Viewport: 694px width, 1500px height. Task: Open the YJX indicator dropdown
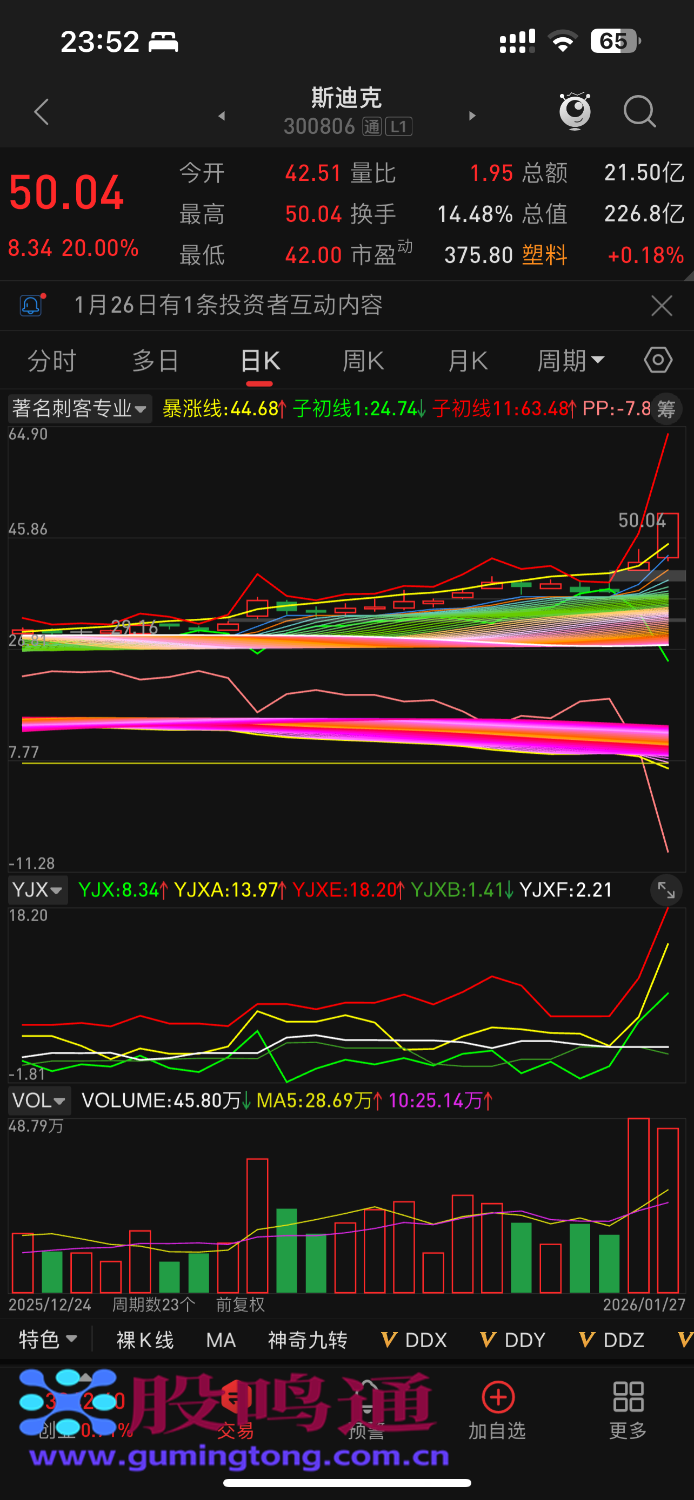(x=38, y=889)
